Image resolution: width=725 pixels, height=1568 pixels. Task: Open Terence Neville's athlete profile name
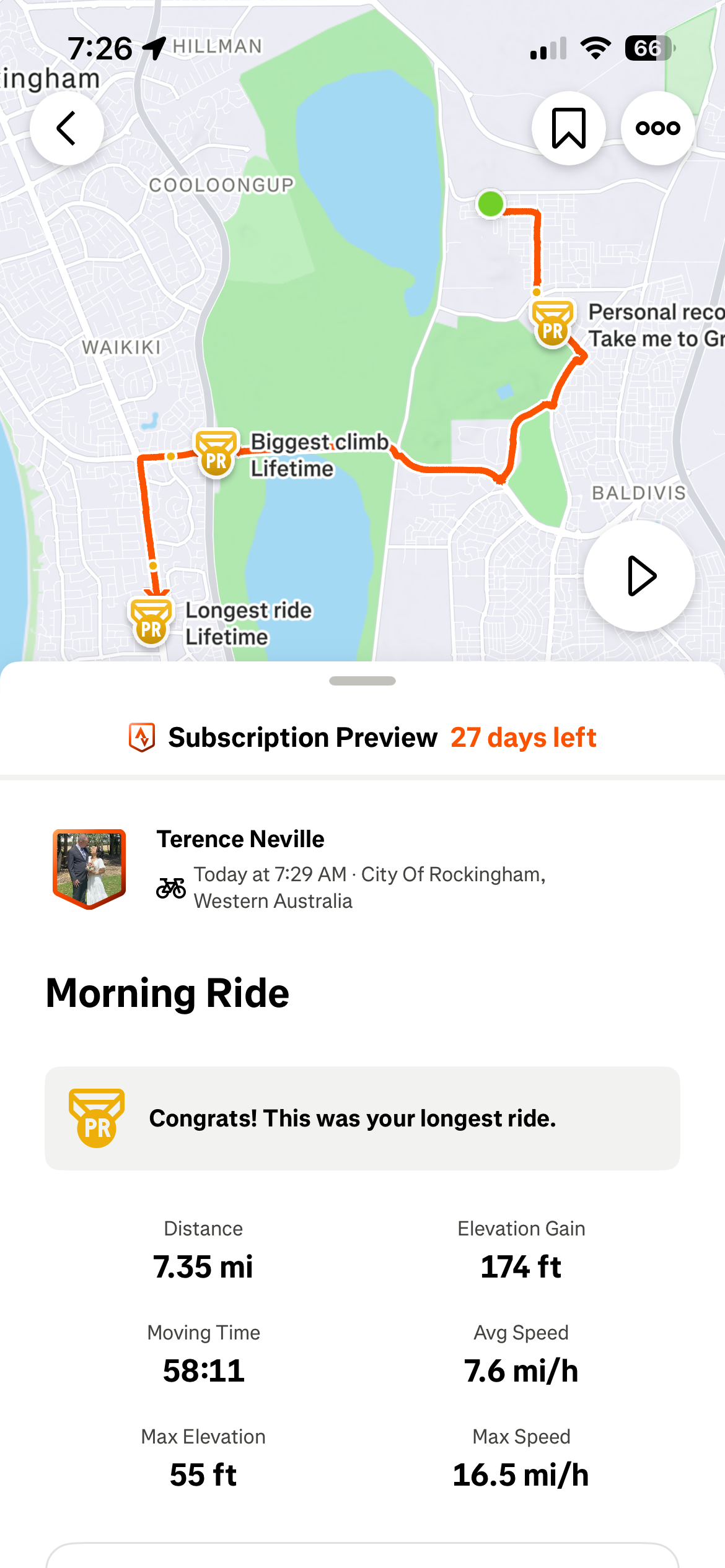pyautogui.click(x=240, y=839)
